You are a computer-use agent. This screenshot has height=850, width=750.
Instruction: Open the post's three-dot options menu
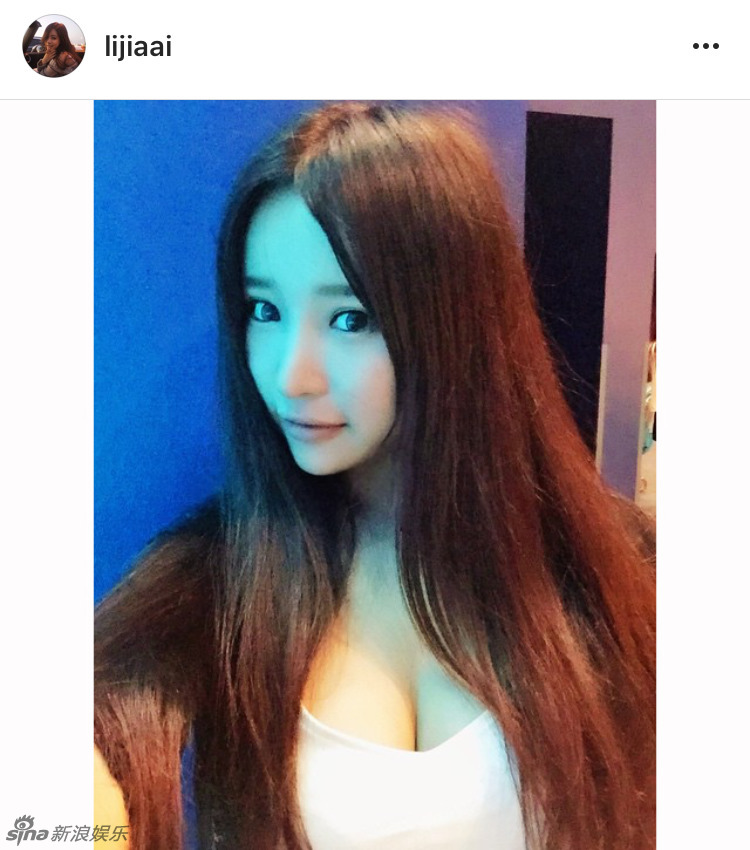coord(705,46)
